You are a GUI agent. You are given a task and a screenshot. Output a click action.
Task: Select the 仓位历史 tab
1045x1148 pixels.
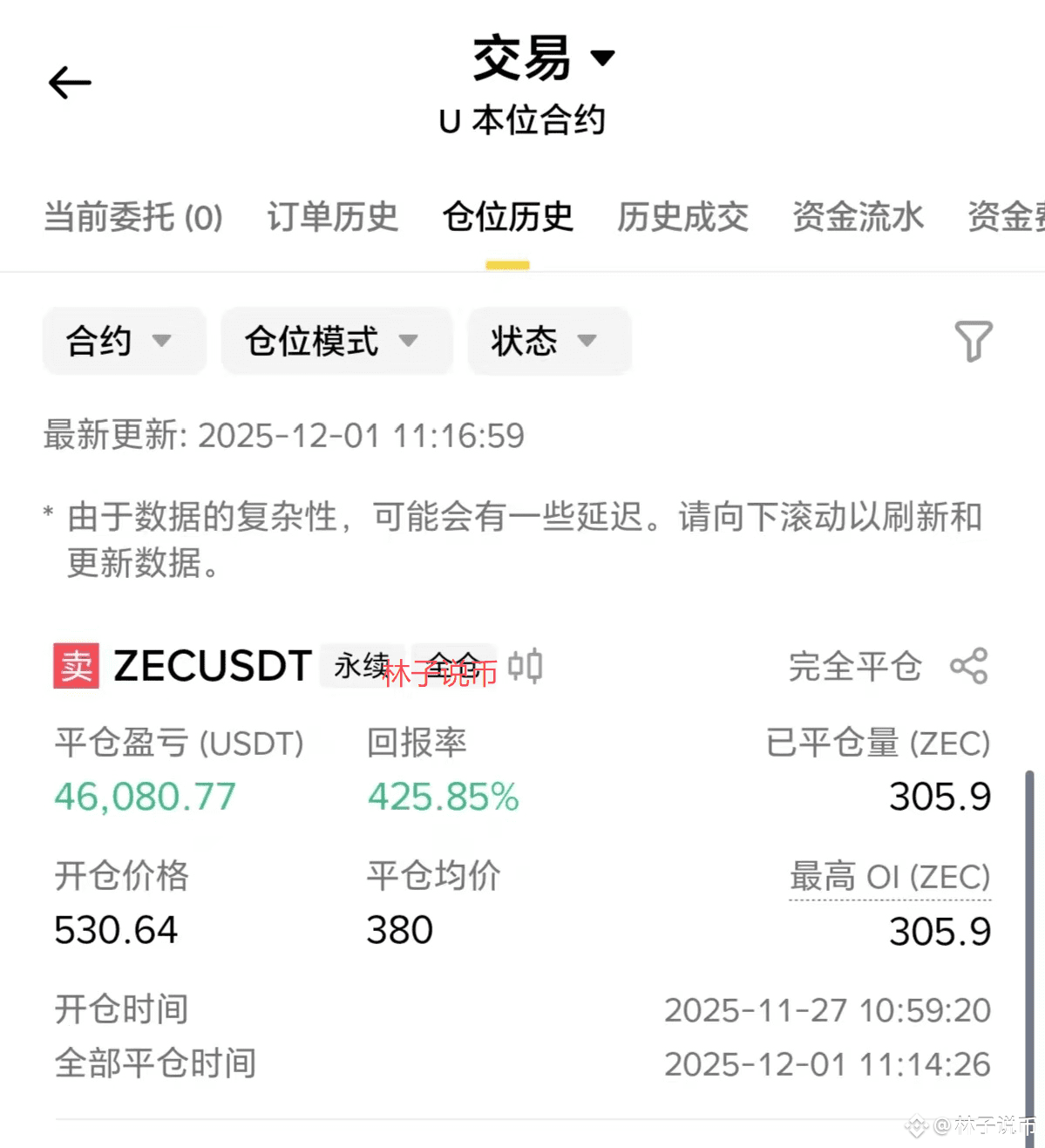tap(508, 217)
